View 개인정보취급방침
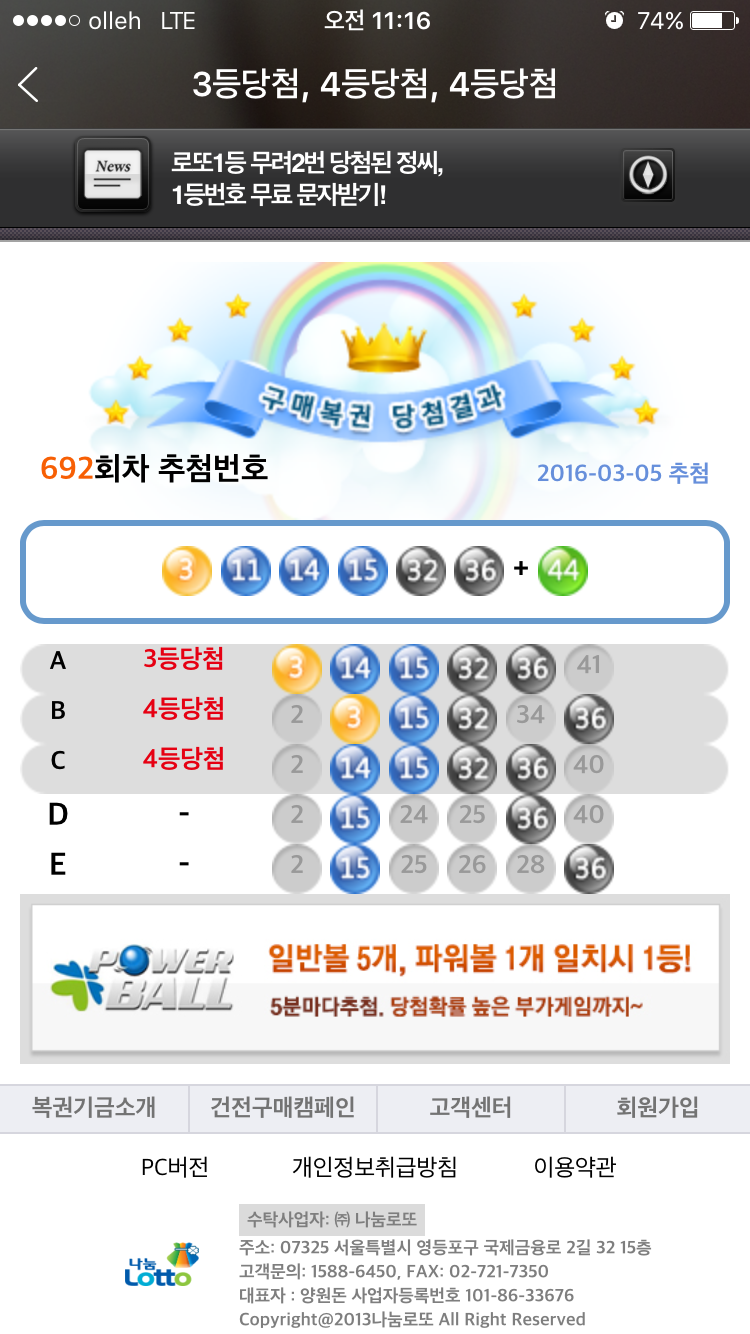This screenshot has height=1334, width=750. click(374, 1167)
